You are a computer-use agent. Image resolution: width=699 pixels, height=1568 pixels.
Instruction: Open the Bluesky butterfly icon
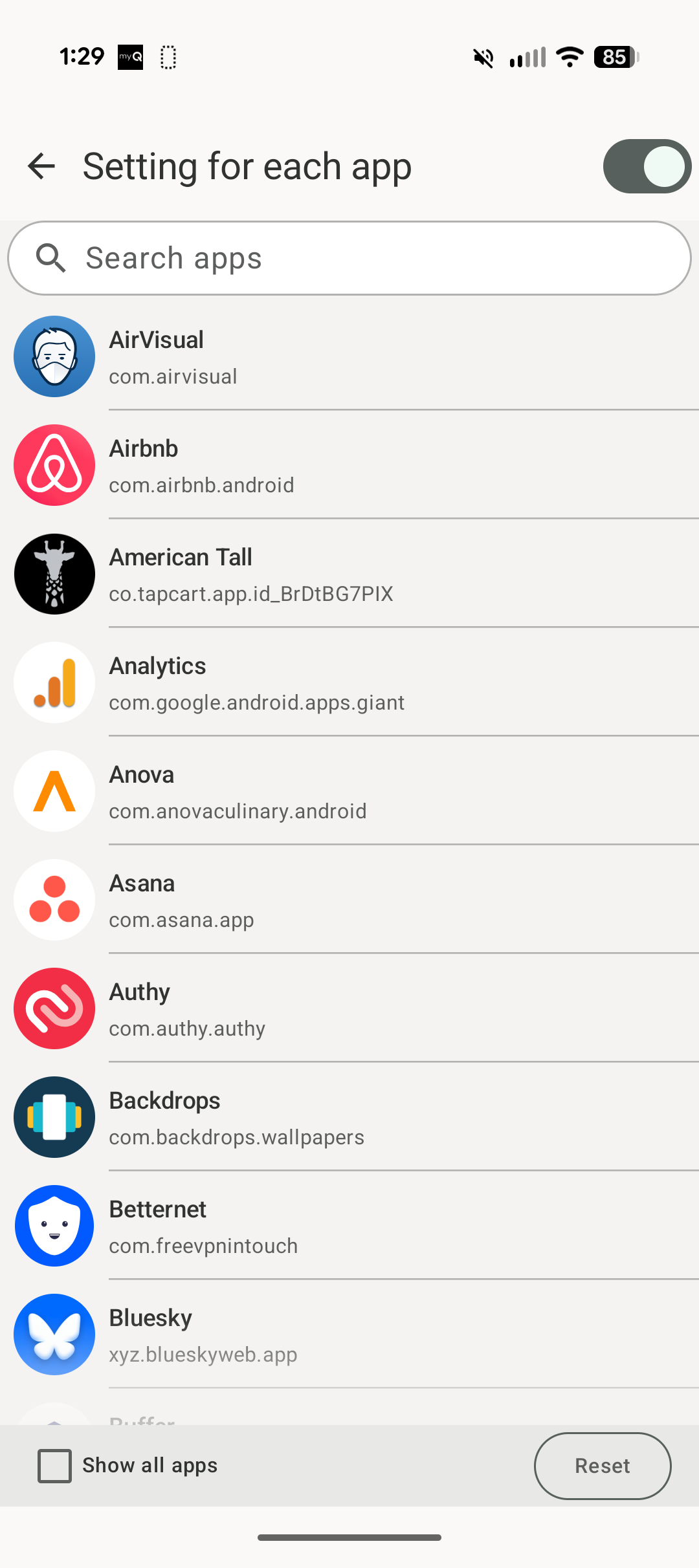[x=54, y=1334]
